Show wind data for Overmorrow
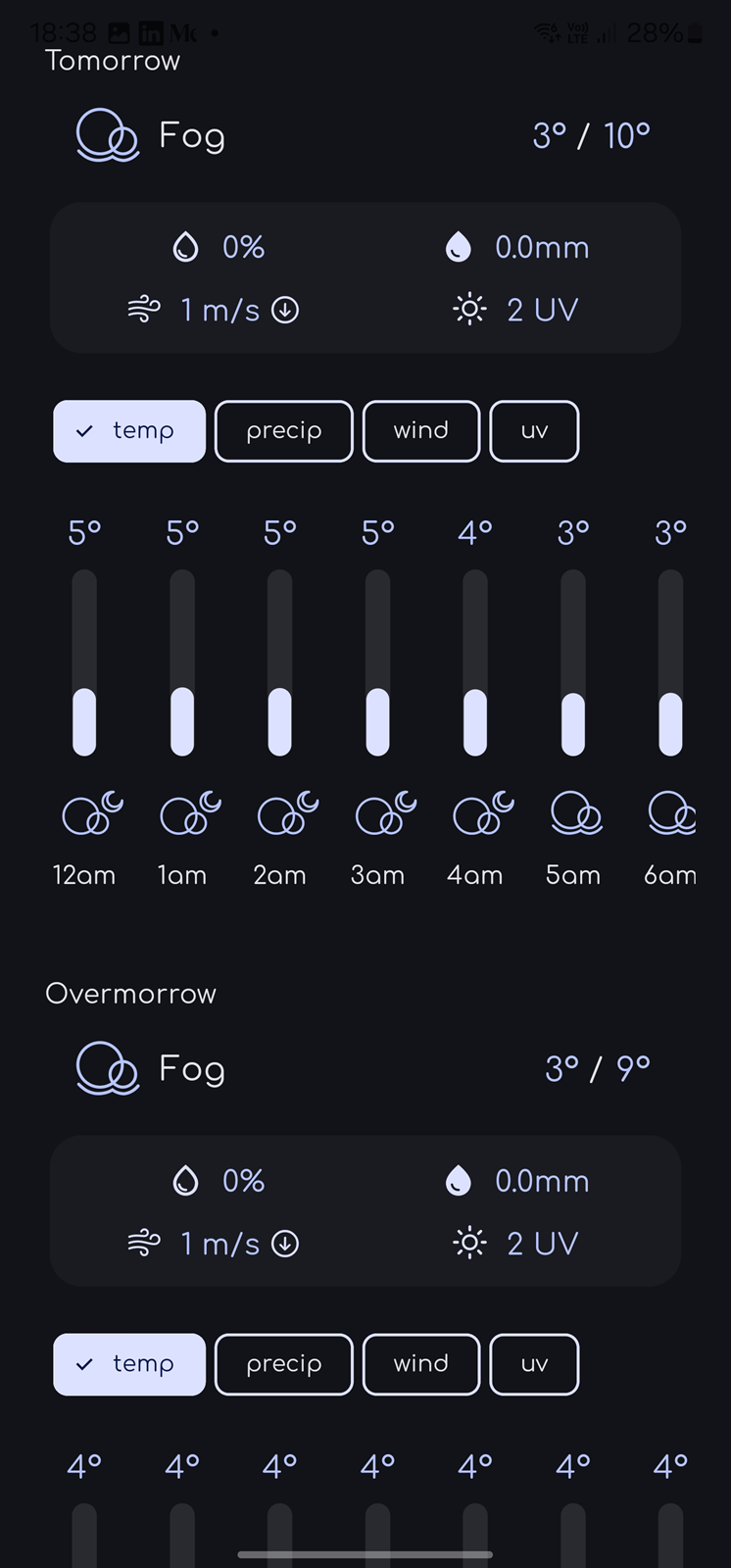 (x=421, y=1364)
